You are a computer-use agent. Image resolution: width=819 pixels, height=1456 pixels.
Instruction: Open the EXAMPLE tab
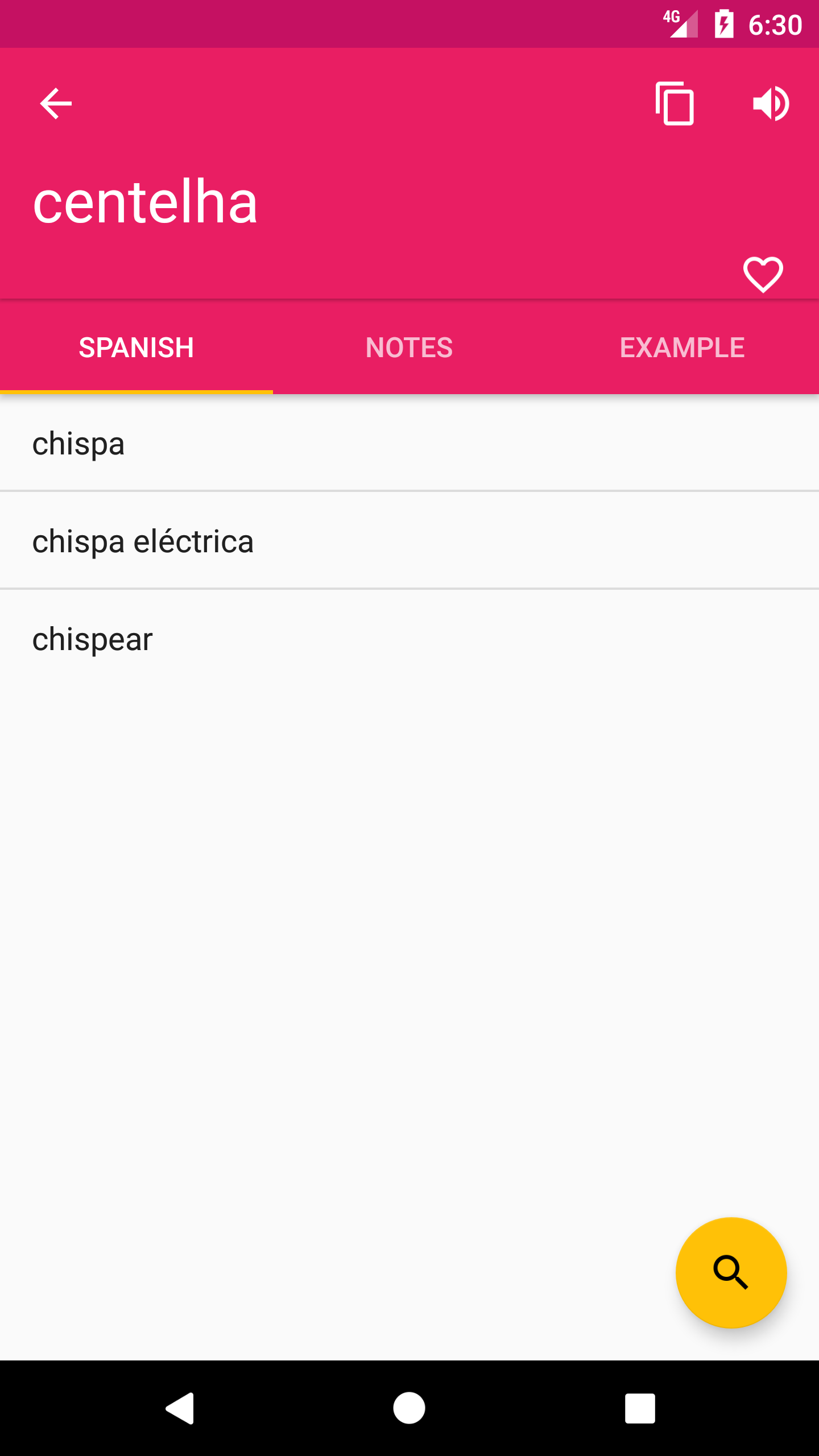point(682,348)
